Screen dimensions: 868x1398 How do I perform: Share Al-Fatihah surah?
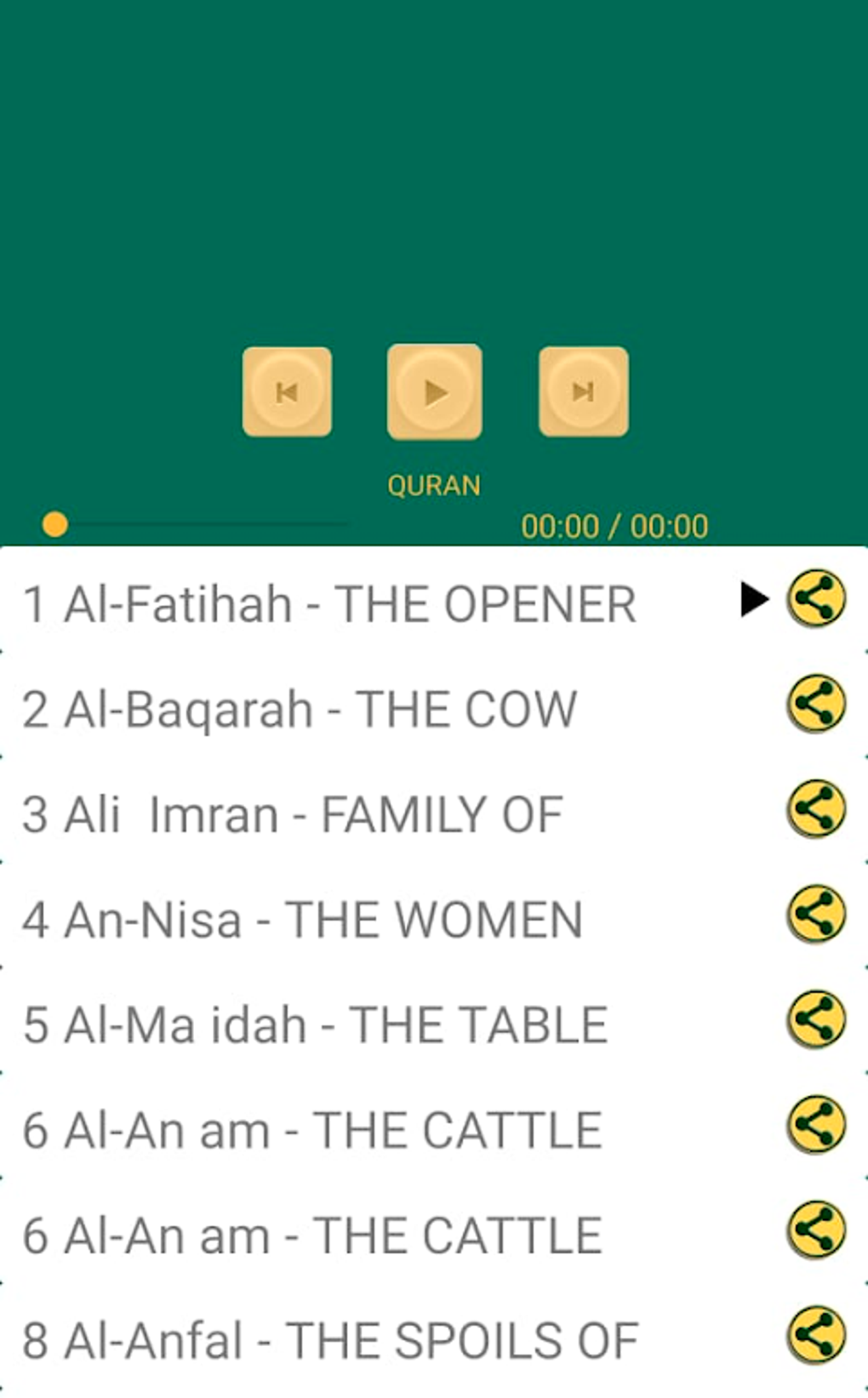815,599
